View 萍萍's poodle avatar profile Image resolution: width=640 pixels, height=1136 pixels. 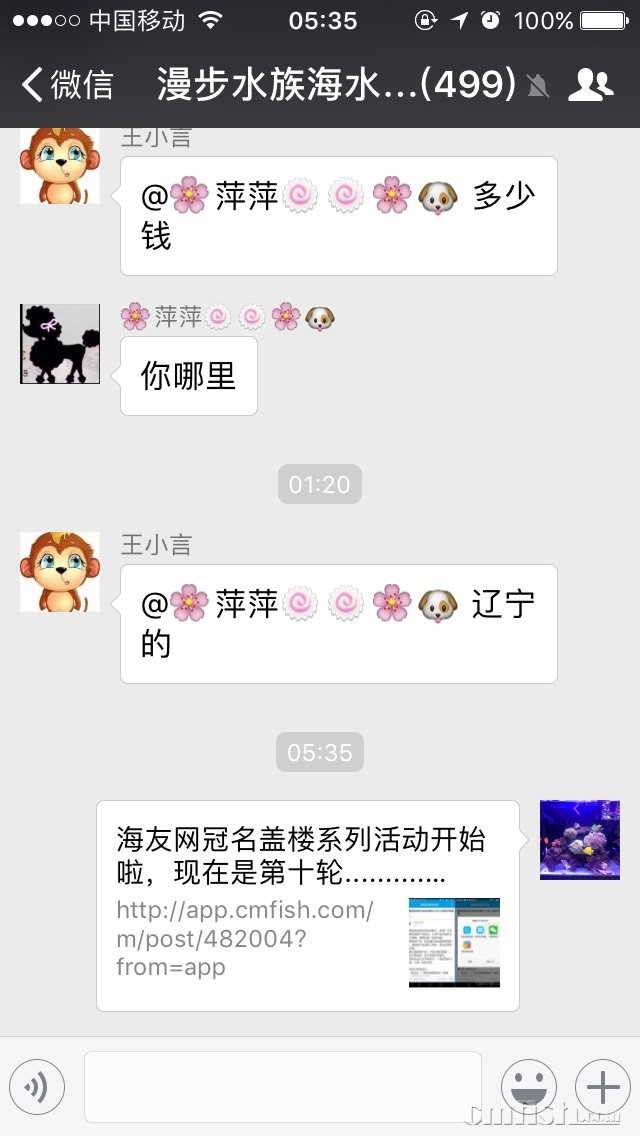tap(60, 344)
